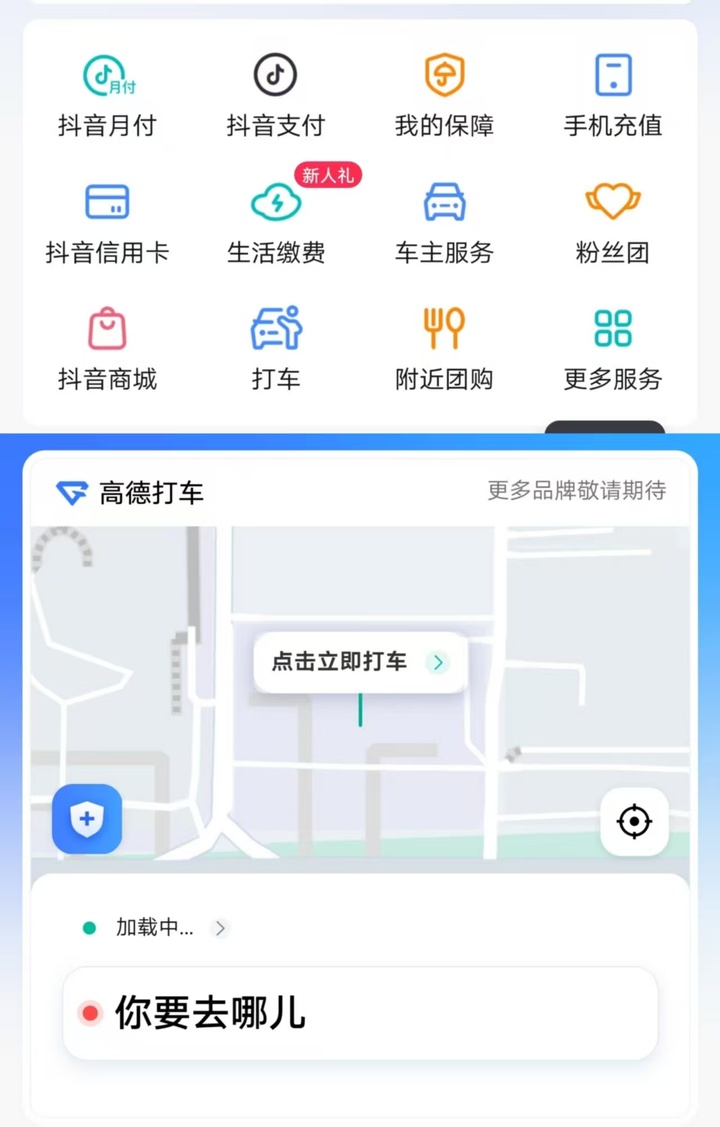Select 手机充值 for phone top-up

pyautogui.click(x=613, y=96)
